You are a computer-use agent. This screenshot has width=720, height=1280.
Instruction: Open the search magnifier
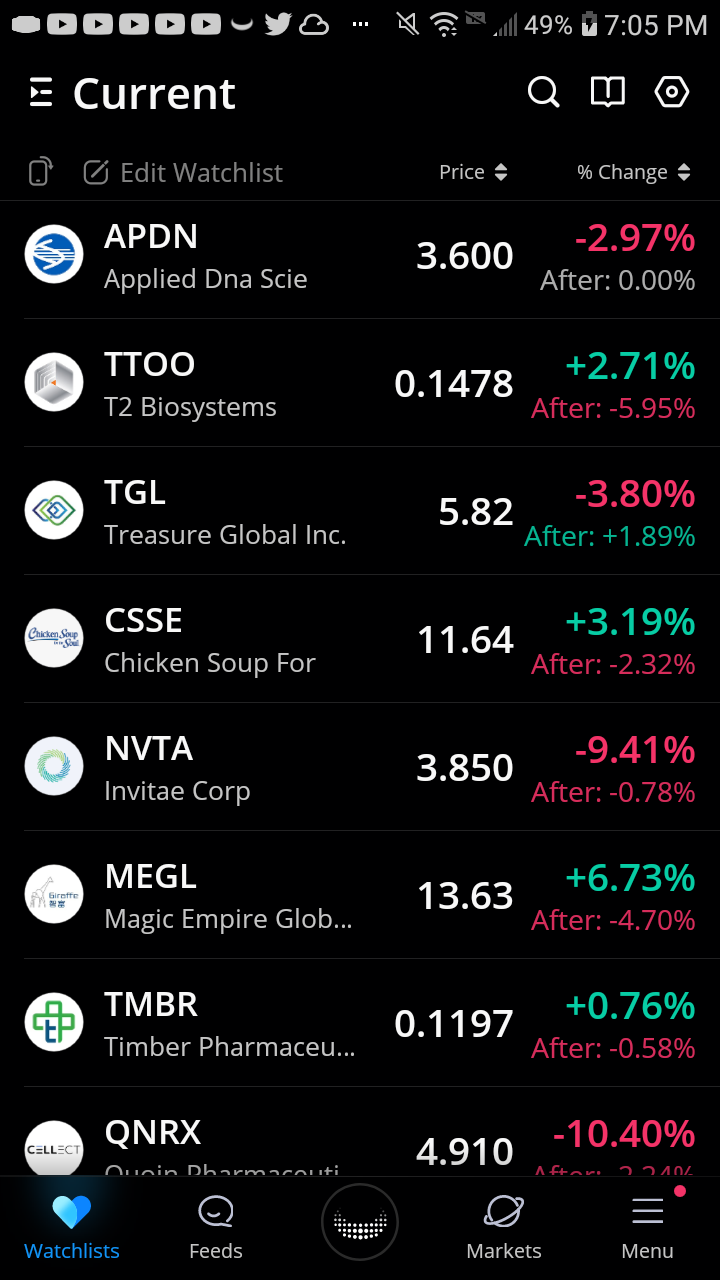click(x=543, y=93)
